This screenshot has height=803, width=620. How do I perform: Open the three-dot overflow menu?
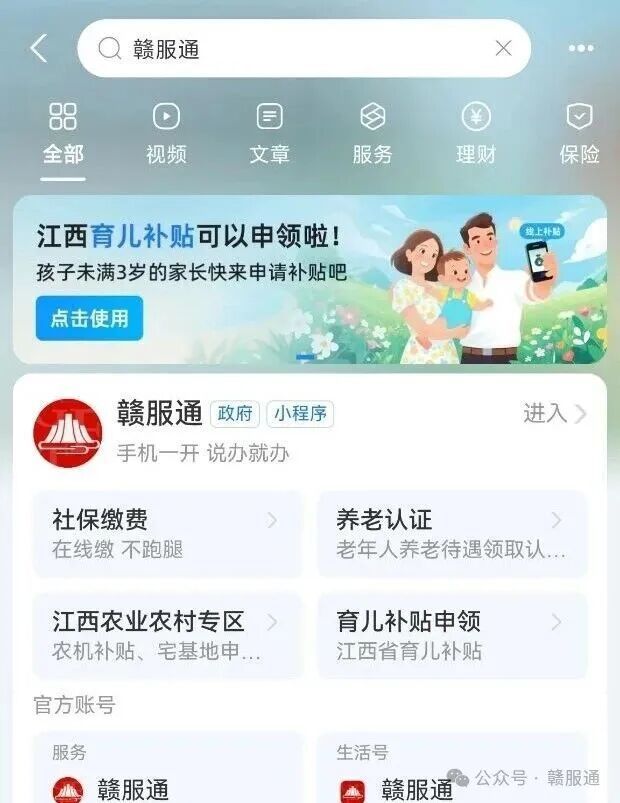pyautogui.click(x=581, y=48)
